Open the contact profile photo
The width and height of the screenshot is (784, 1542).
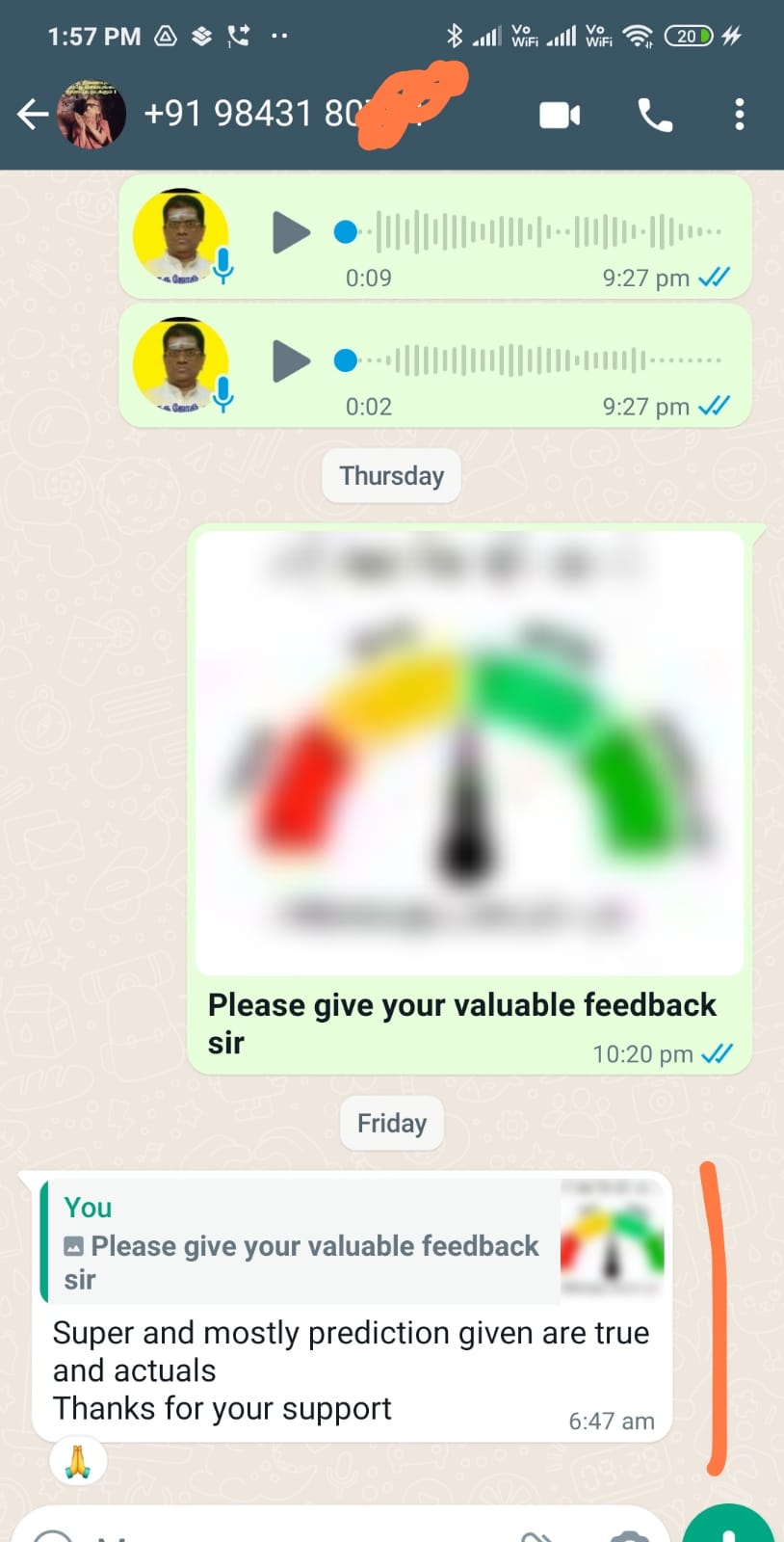pyautogui.click(x=92, y=115)
